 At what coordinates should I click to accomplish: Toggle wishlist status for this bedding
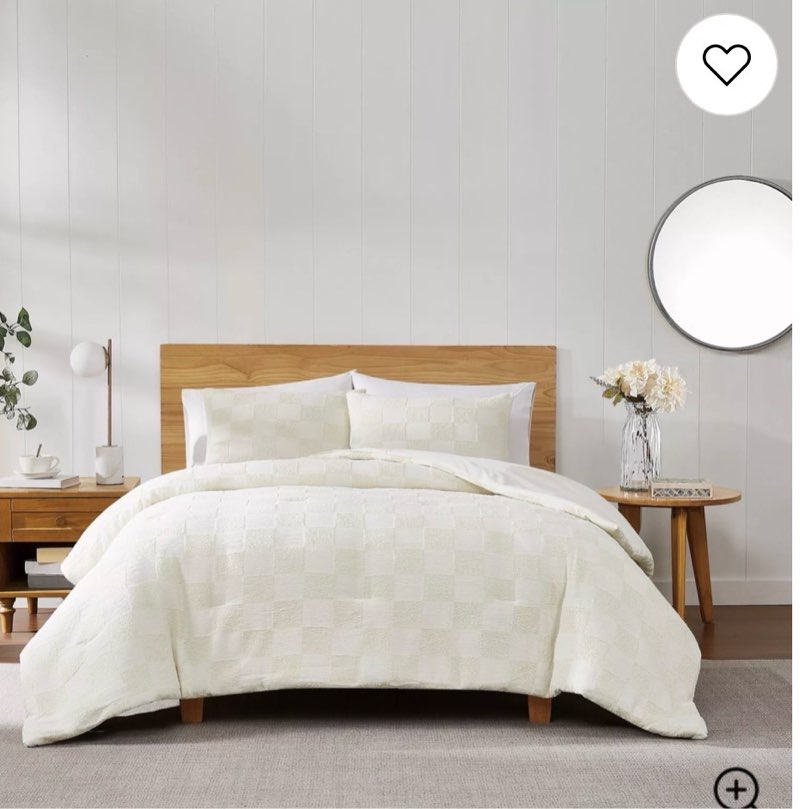coord(729,65)
